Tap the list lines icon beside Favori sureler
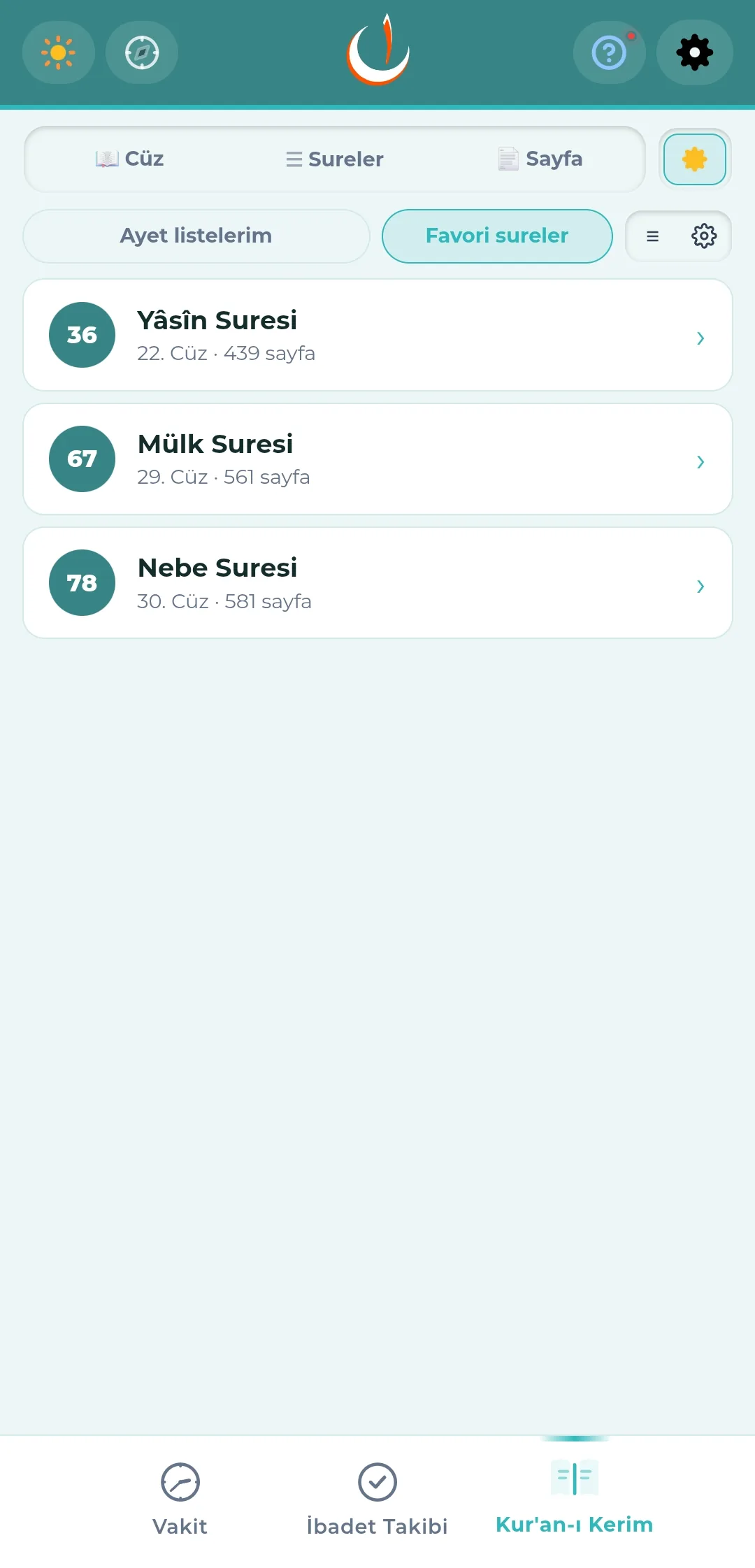 652,236
